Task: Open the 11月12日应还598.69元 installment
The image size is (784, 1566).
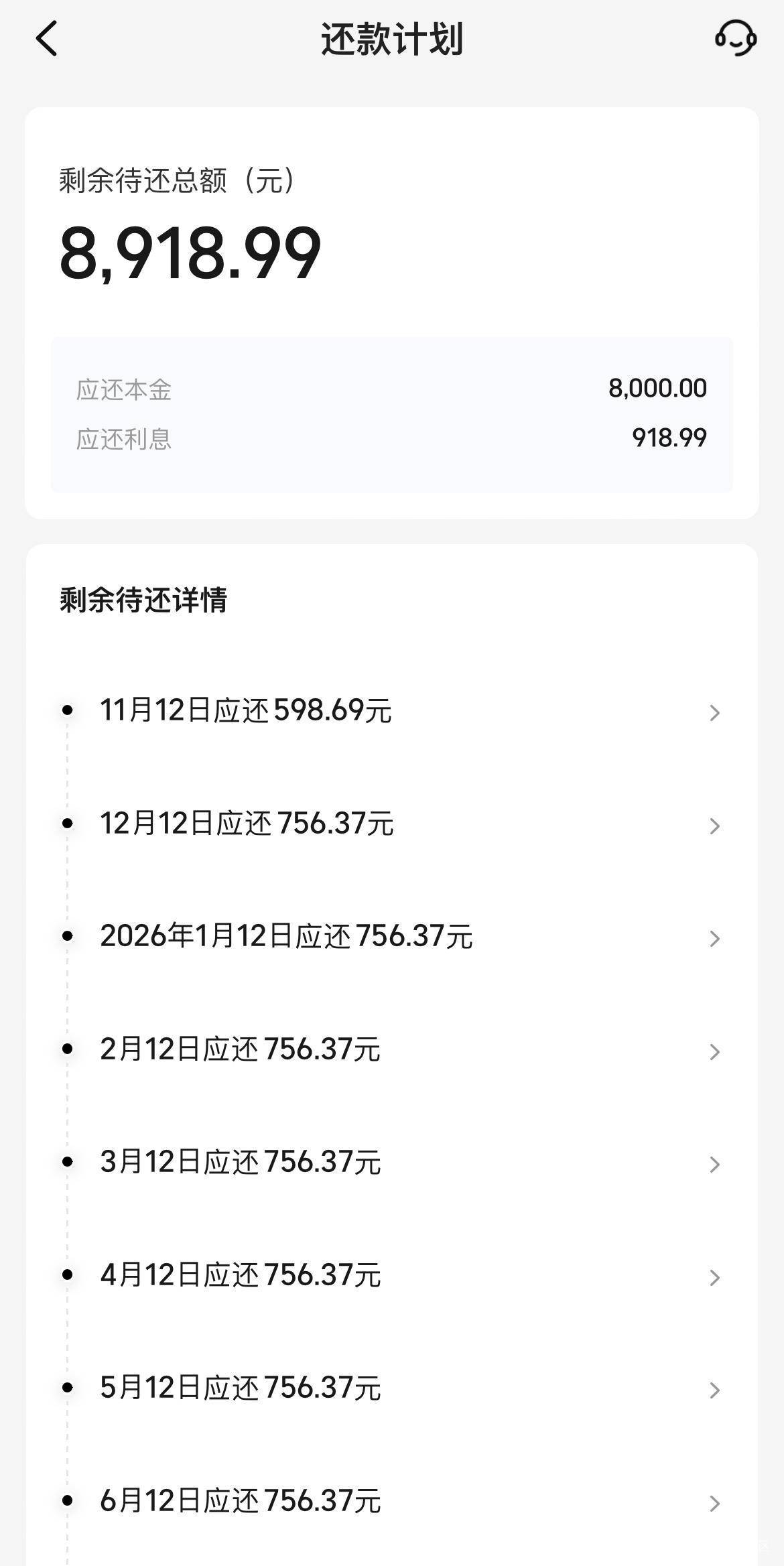Action: click(x=392, y=711)
